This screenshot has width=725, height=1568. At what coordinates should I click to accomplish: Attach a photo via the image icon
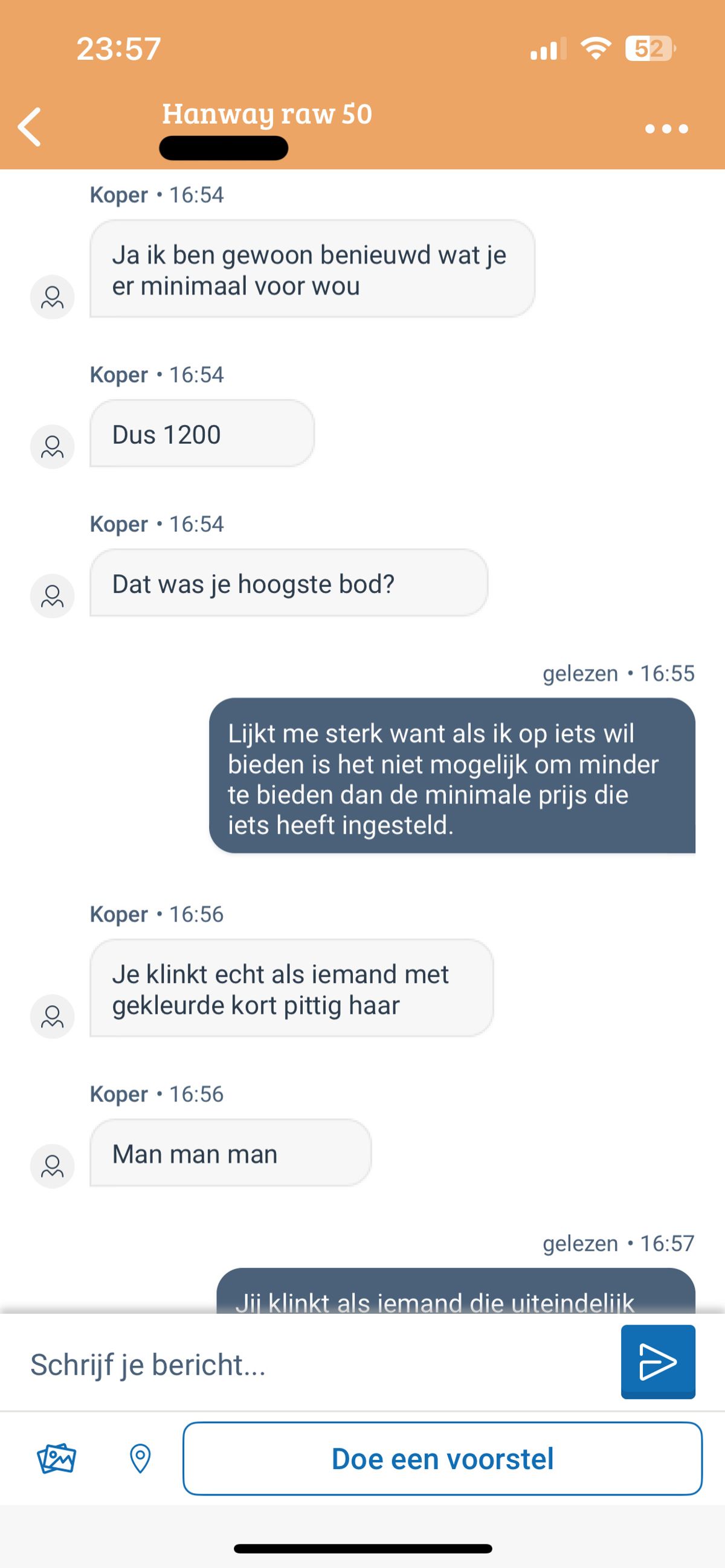coord(56,1459)
